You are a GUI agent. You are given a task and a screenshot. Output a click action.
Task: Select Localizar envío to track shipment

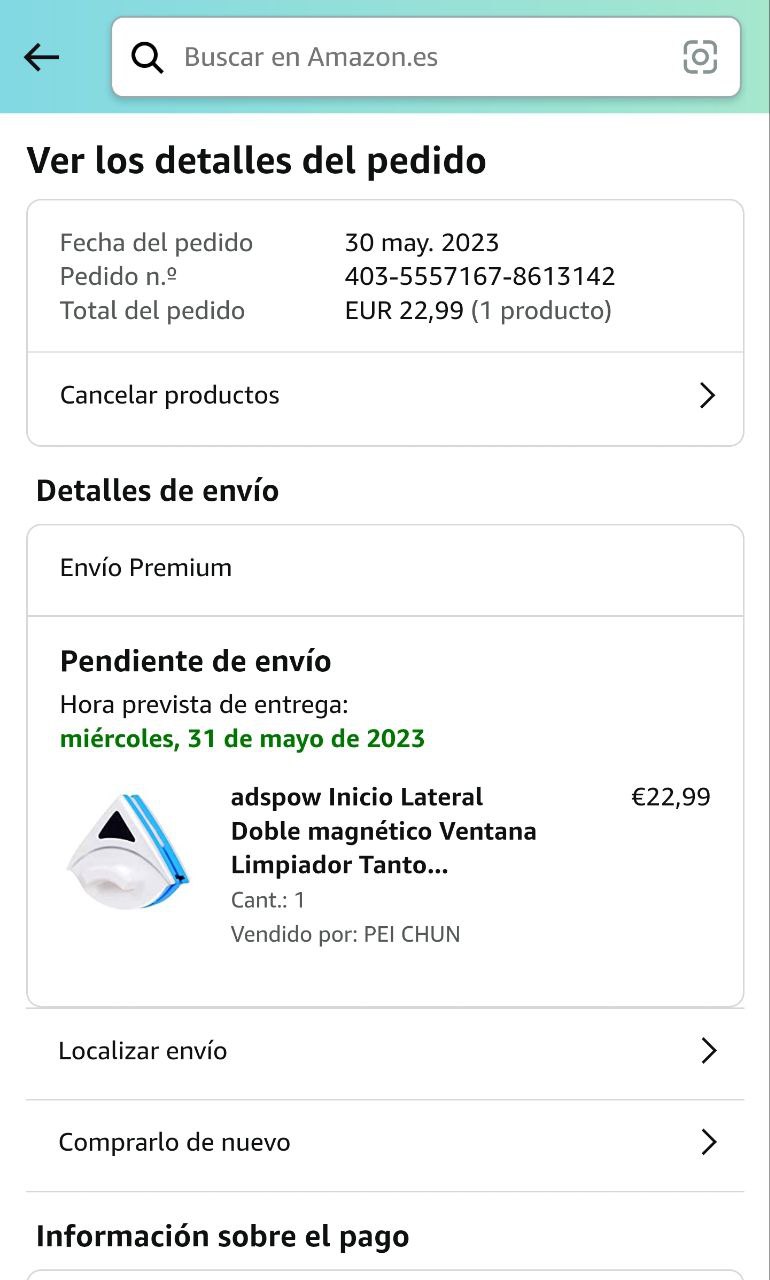pos(385,1051)
